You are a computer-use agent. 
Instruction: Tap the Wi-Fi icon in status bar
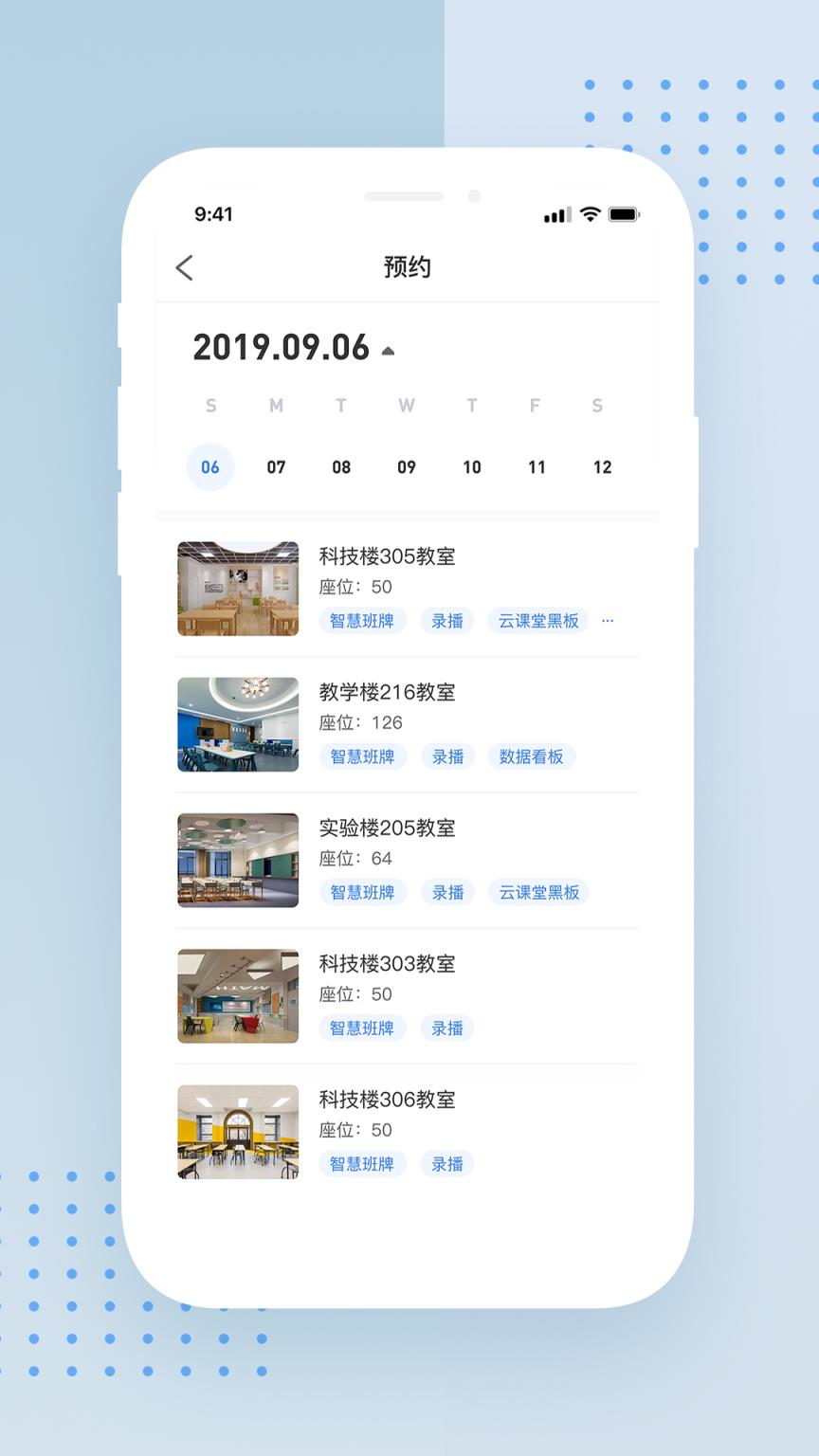(x=590, y=215)
